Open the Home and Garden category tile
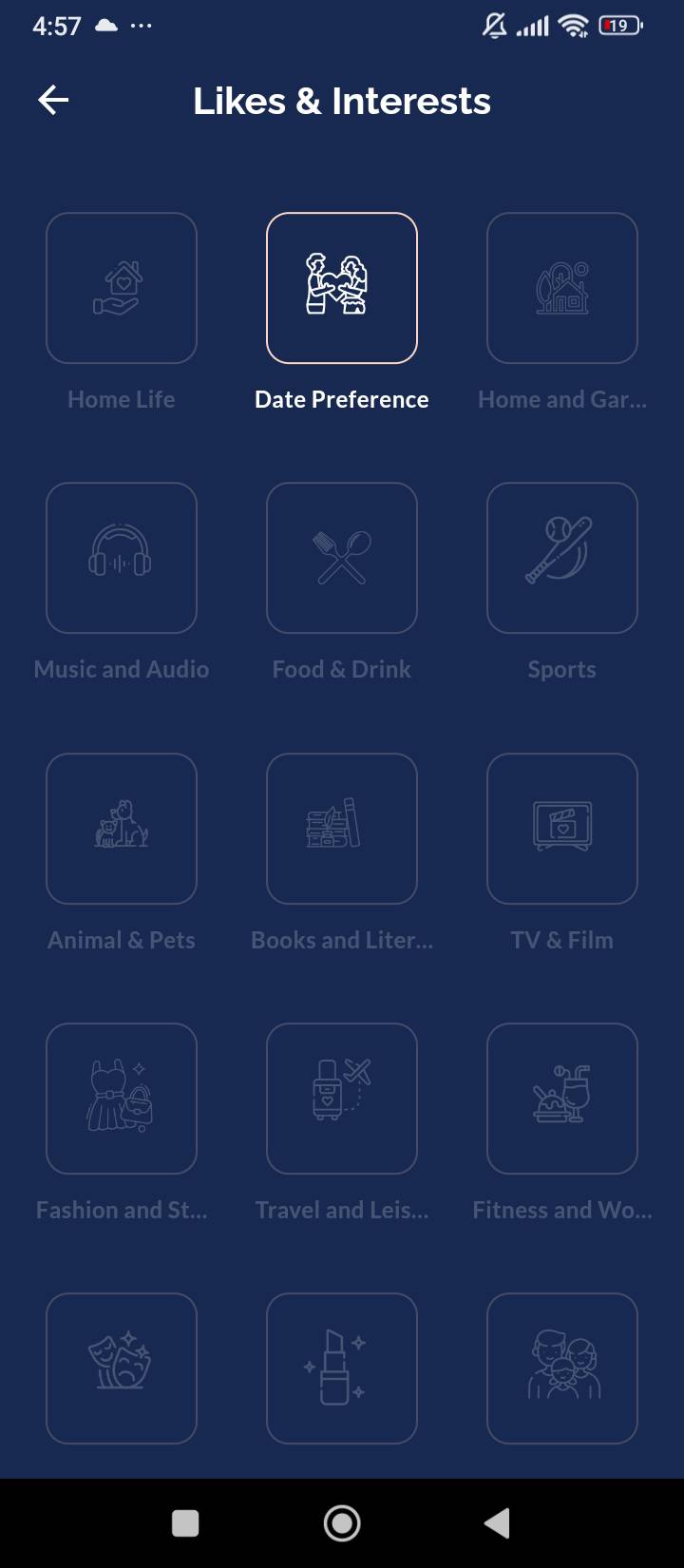This screenshot has width=684, height=1568. (x=562, y=288)
